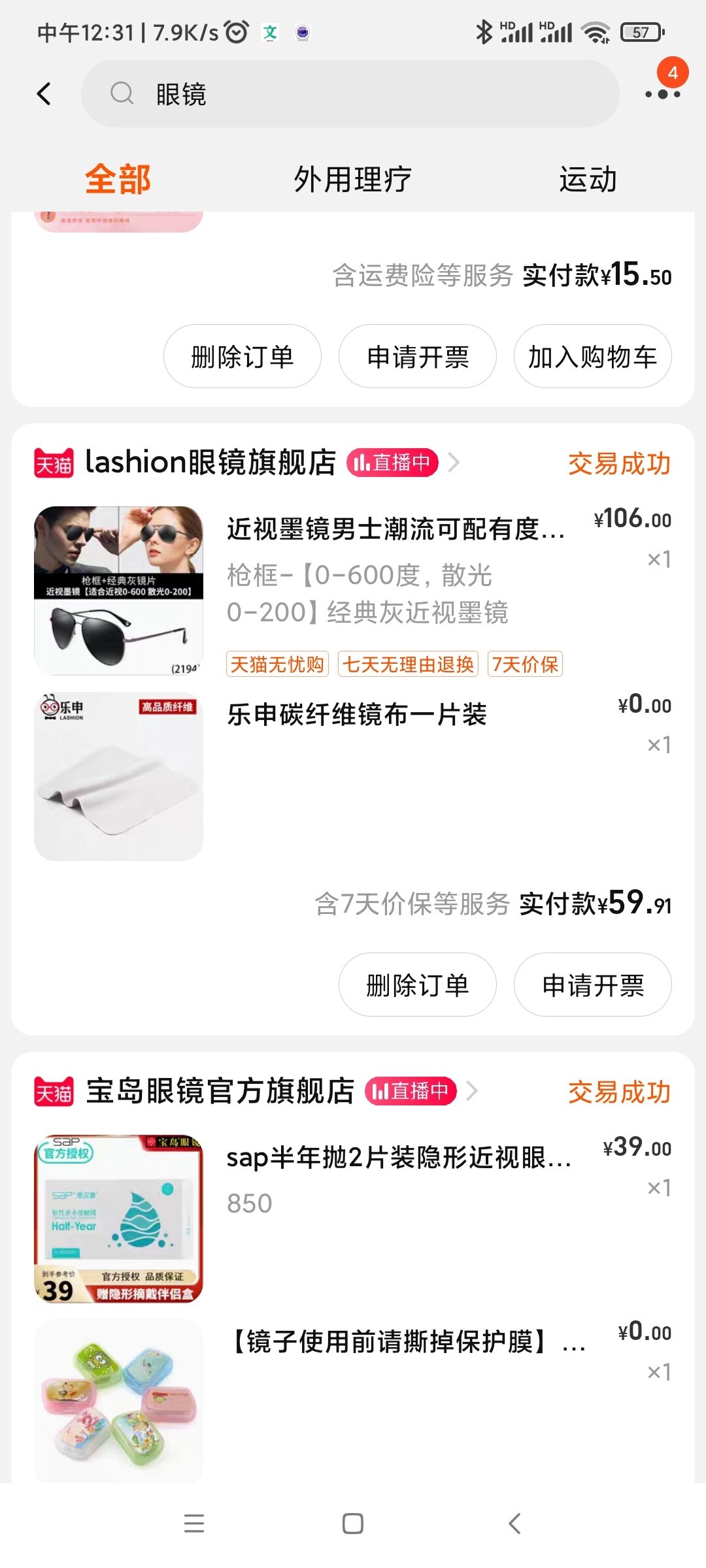Image resolution: width=706 pixels, height=1568 pixels.
Task: Open 宝岛眼镜官方旗舰店 store page
Action: click(220, 1091)
